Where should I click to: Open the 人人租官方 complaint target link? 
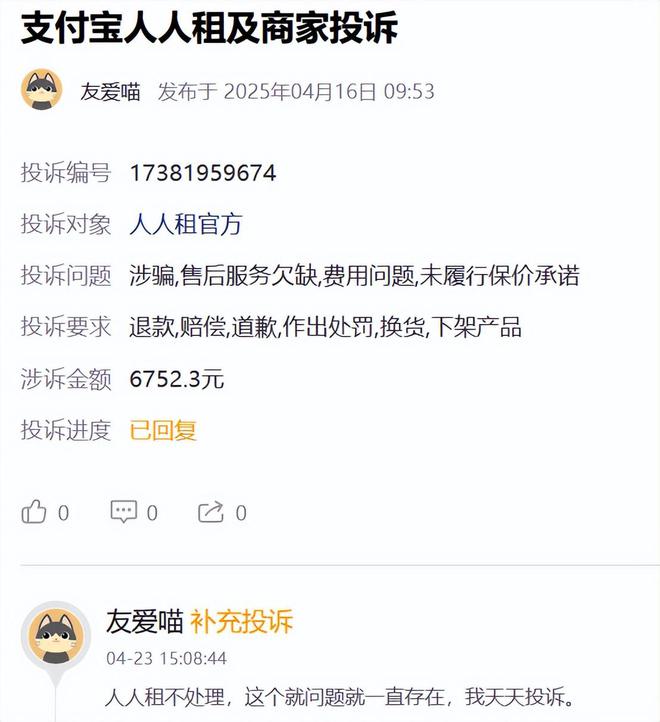coord(185,224)
